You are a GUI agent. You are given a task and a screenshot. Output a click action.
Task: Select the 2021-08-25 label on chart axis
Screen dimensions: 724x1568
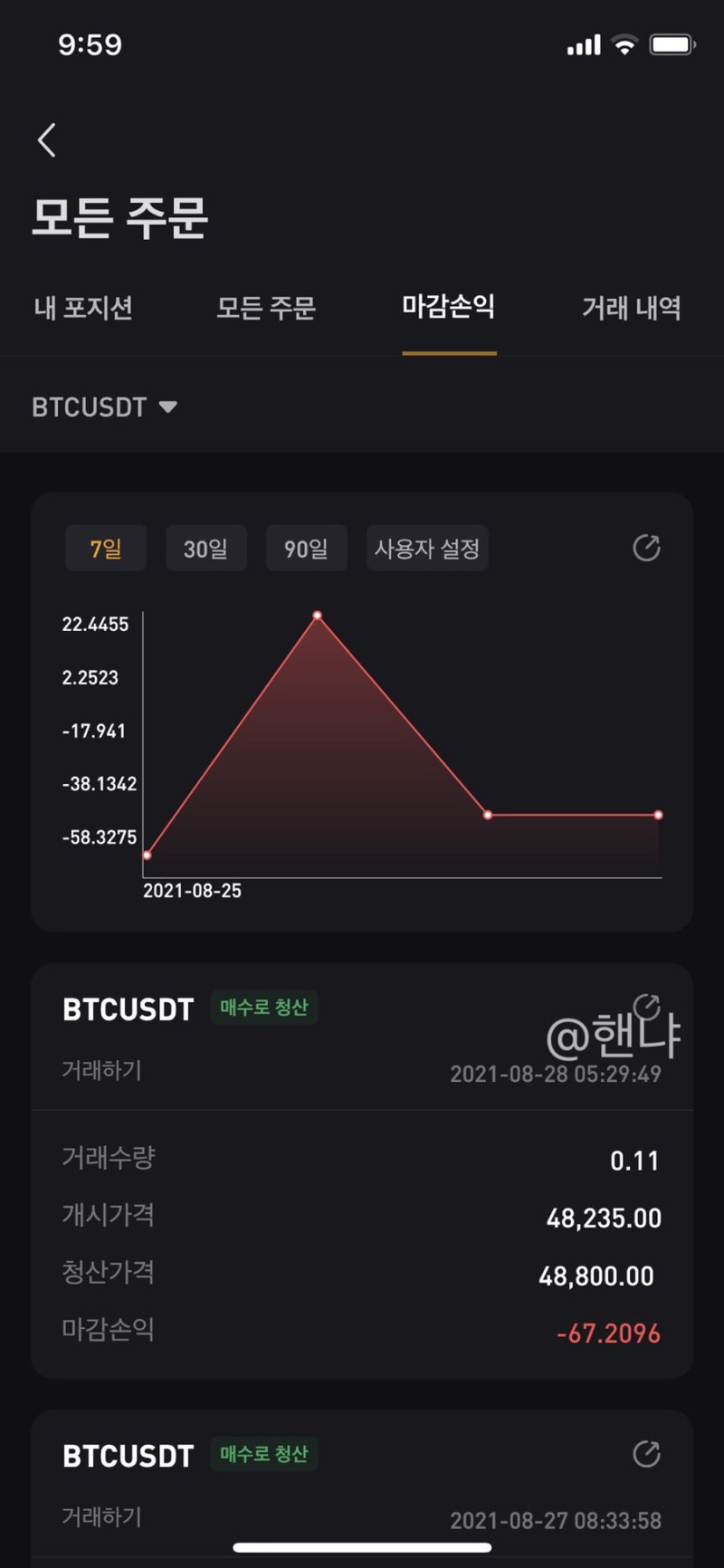(x=193, y=891)
